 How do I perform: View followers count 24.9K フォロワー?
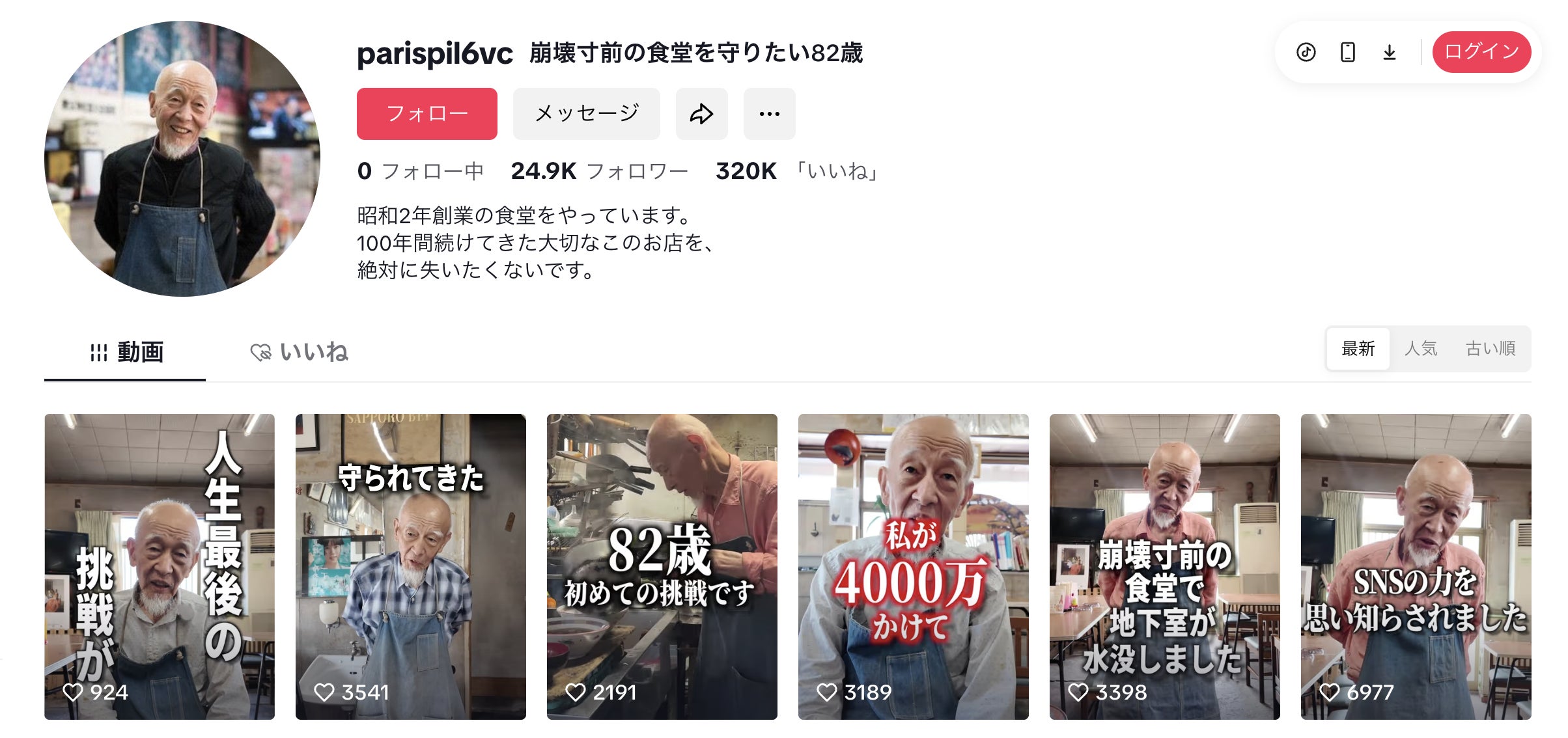point(599,171)
